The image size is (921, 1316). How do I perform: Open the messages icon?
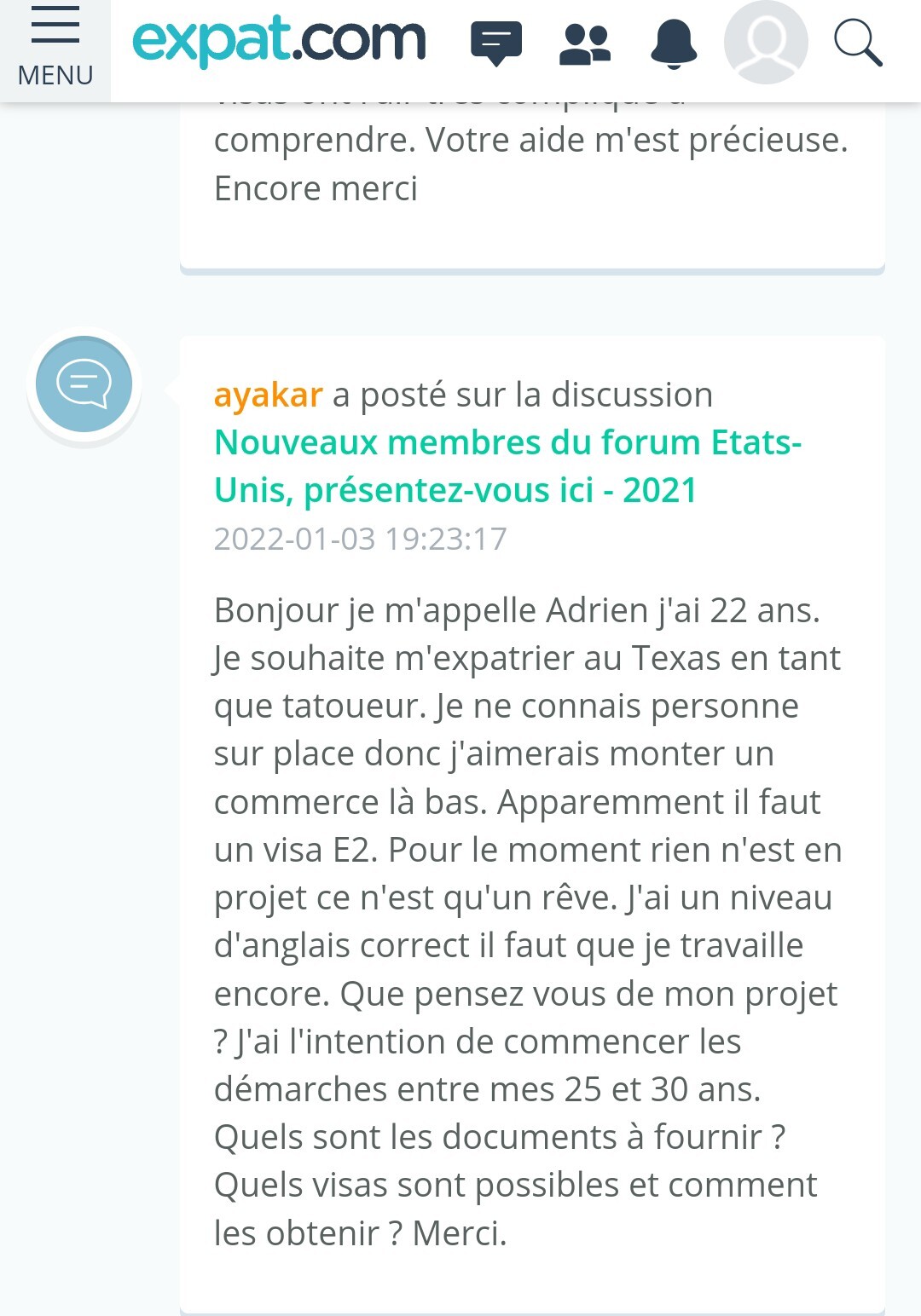(x=496, y=43)
